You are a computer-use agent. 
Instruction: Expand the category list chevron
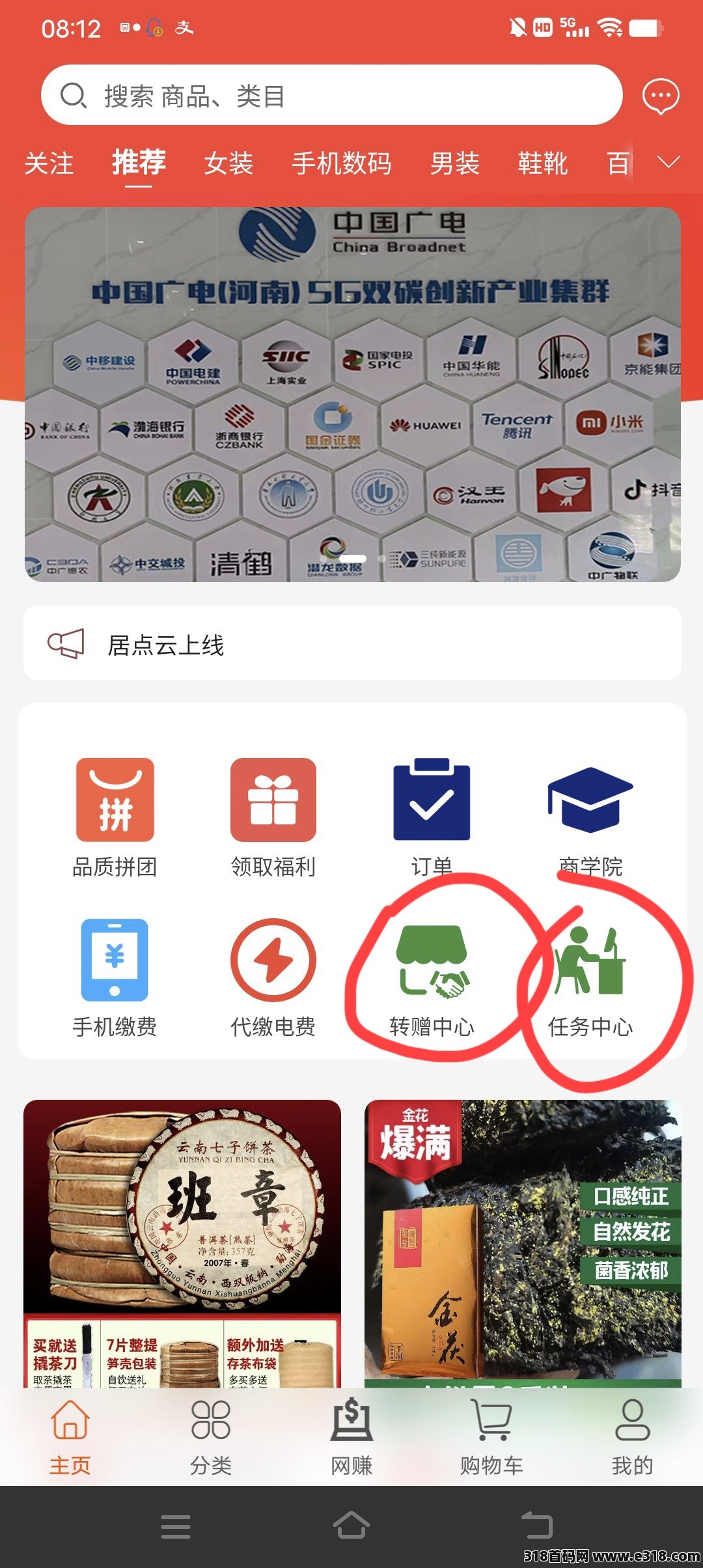(x=669, y=161)
